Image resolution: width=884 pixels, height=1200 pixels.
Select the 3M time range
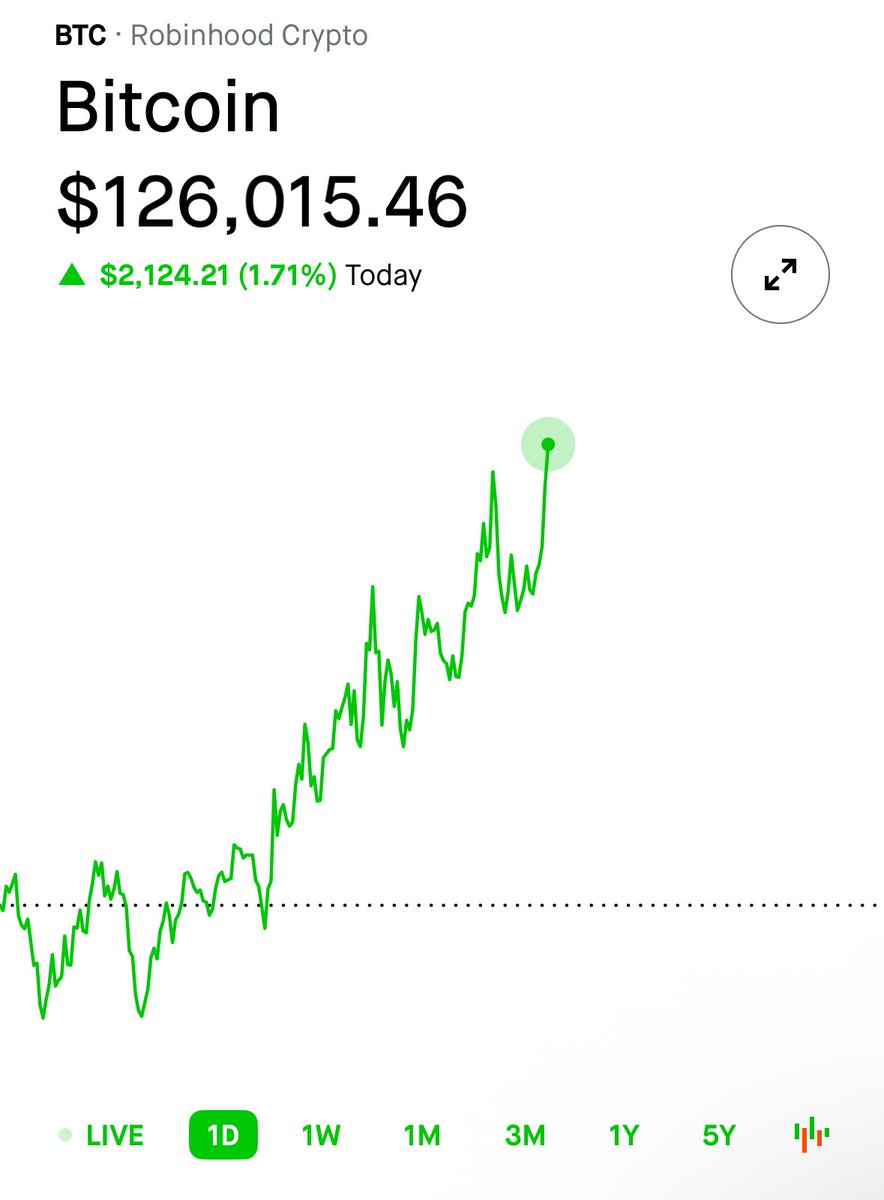pyautogui.click(x=525, y=1135)
